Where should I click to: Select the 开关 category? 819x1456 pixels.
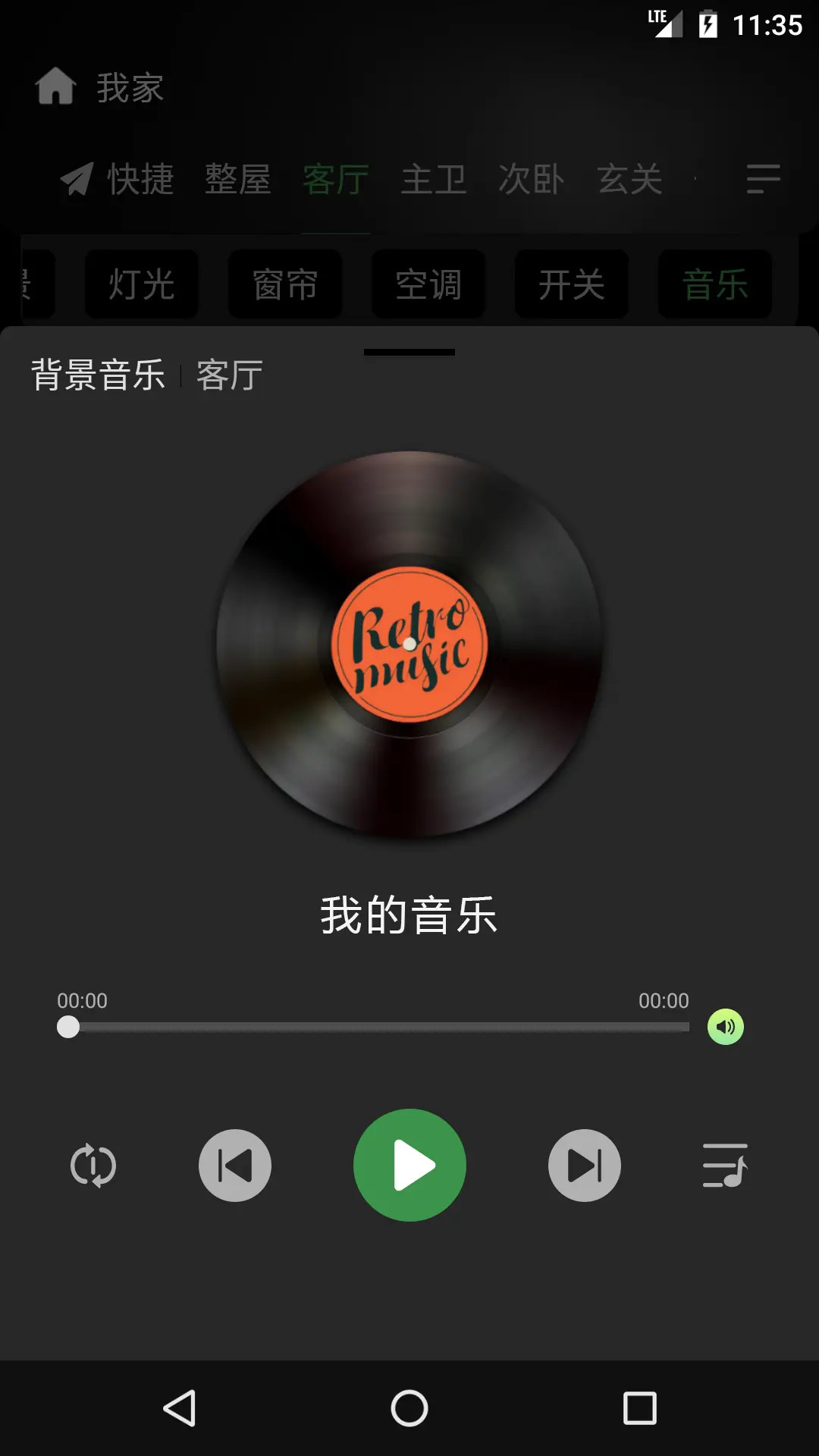571,284
